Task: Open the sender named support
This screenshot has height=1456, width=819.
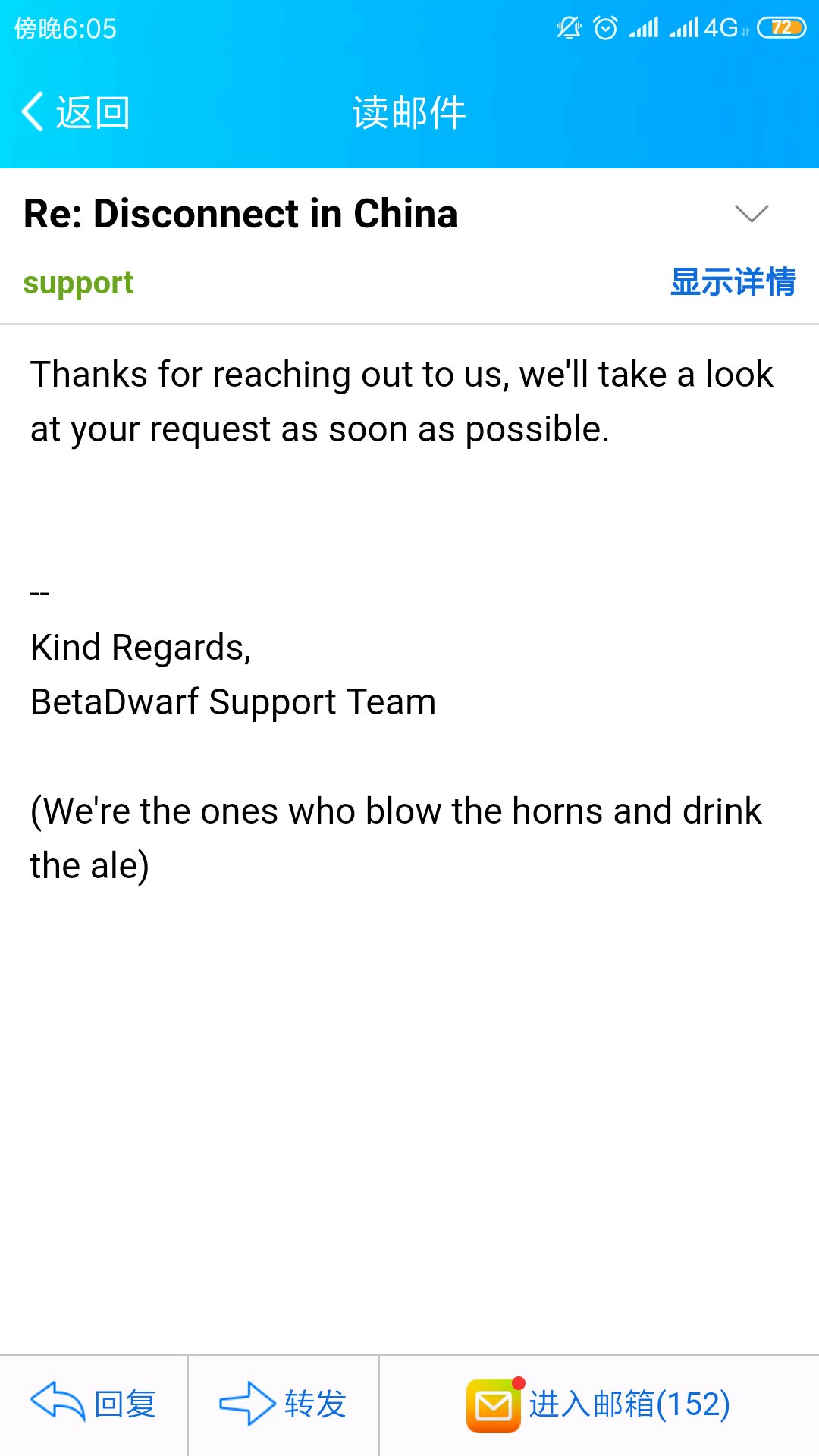Action: [x=78, y=283]
